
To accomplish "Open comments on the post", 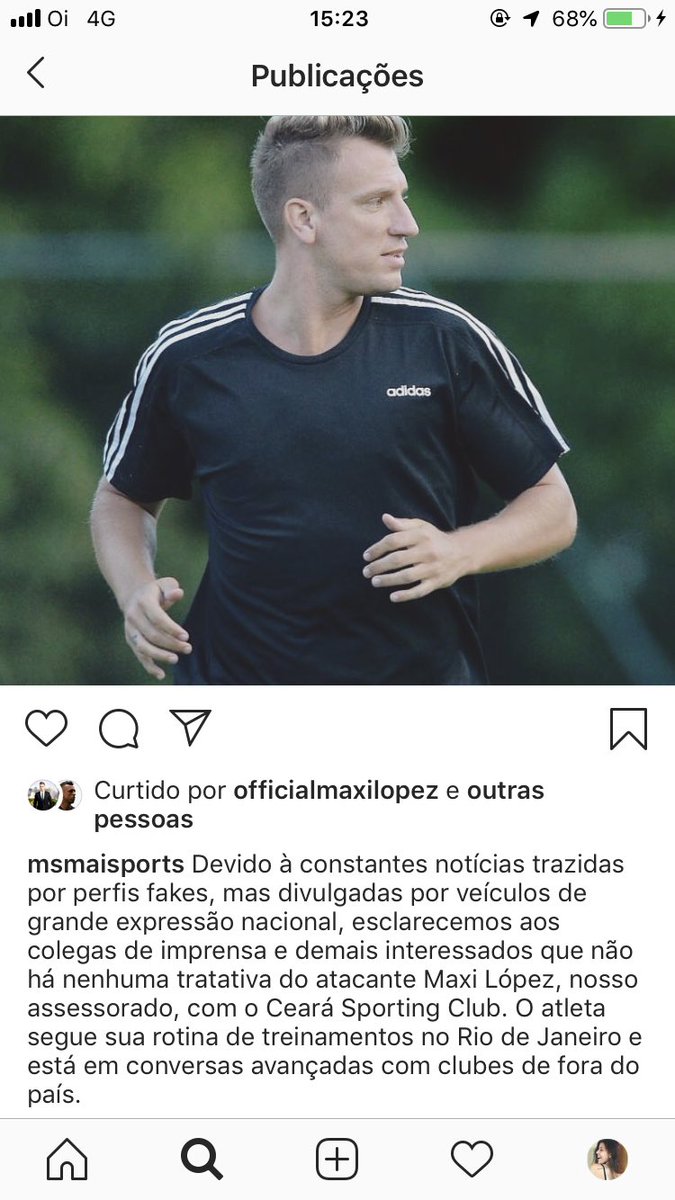I will click(x=118, y=728).
